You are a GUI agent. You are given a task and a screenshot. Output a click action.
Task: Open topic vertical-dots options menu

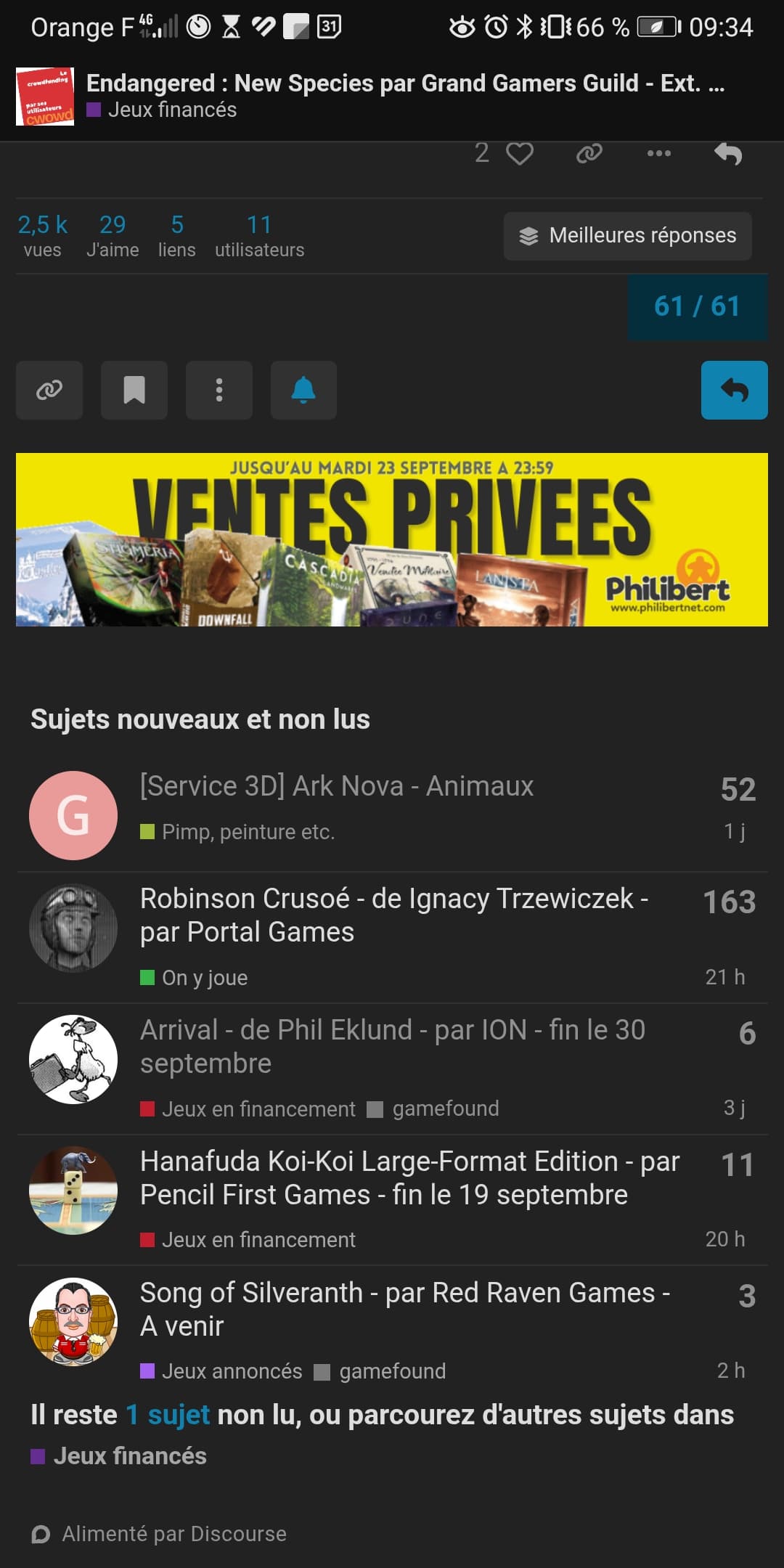pyautogui.click(x=219, y=391)
